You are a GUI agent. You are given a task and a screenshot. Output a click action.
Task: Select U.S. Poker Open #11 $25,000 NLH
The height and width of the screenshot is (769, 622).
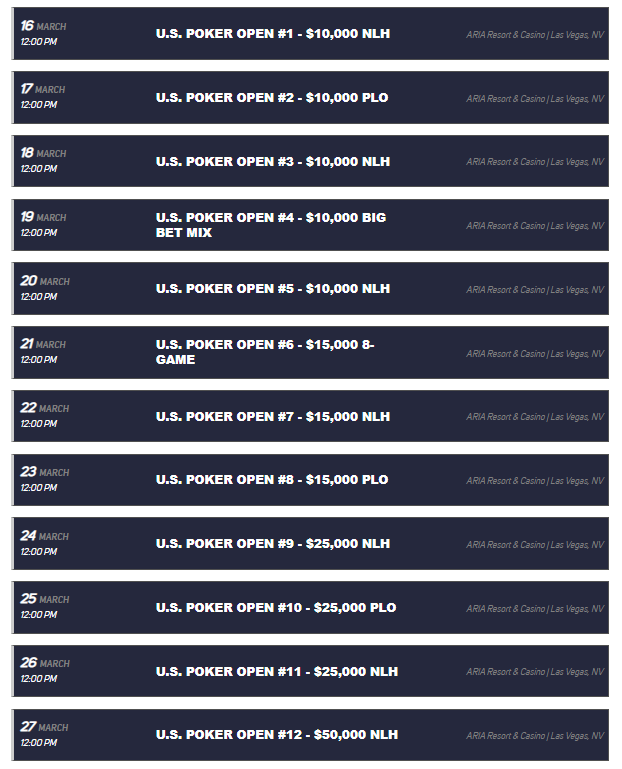point(276,671)
